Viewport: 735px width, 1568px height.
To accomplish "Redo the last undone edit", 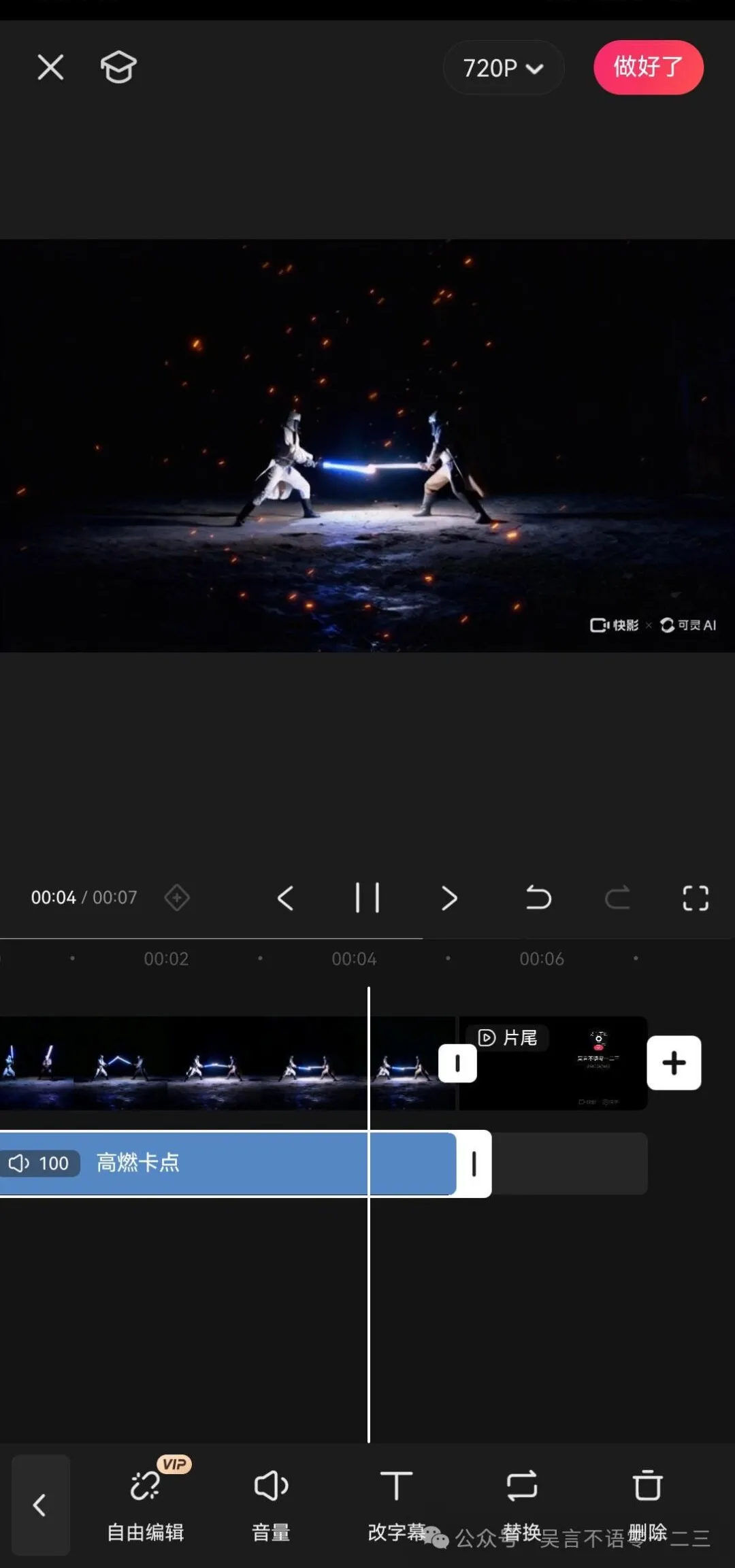I will [617, 898].
